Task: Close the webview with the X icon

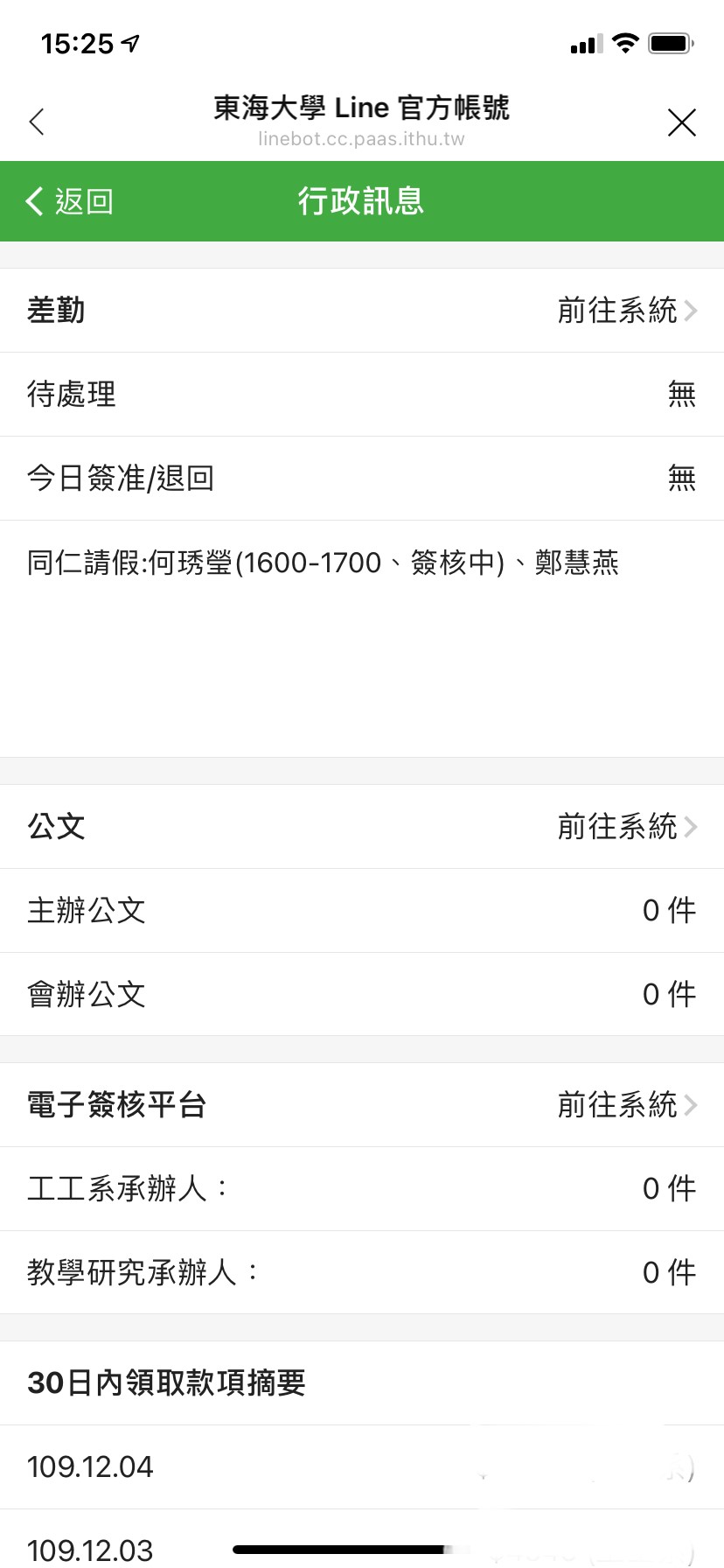Action: [681, 122]
